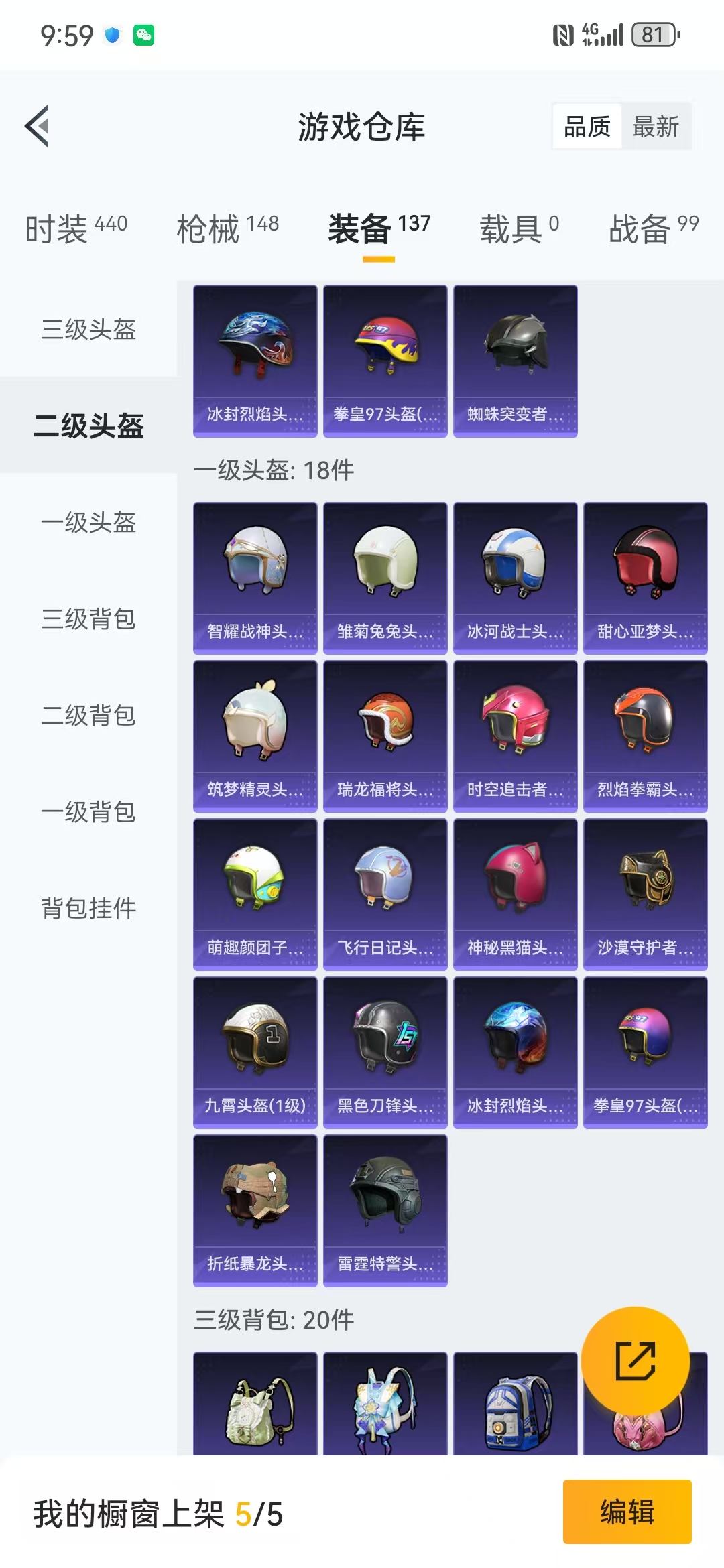Image resolution: width=724 pixels, height=1568 pixels.
Task: Sort items by 最新
Action: click(656, 127)
